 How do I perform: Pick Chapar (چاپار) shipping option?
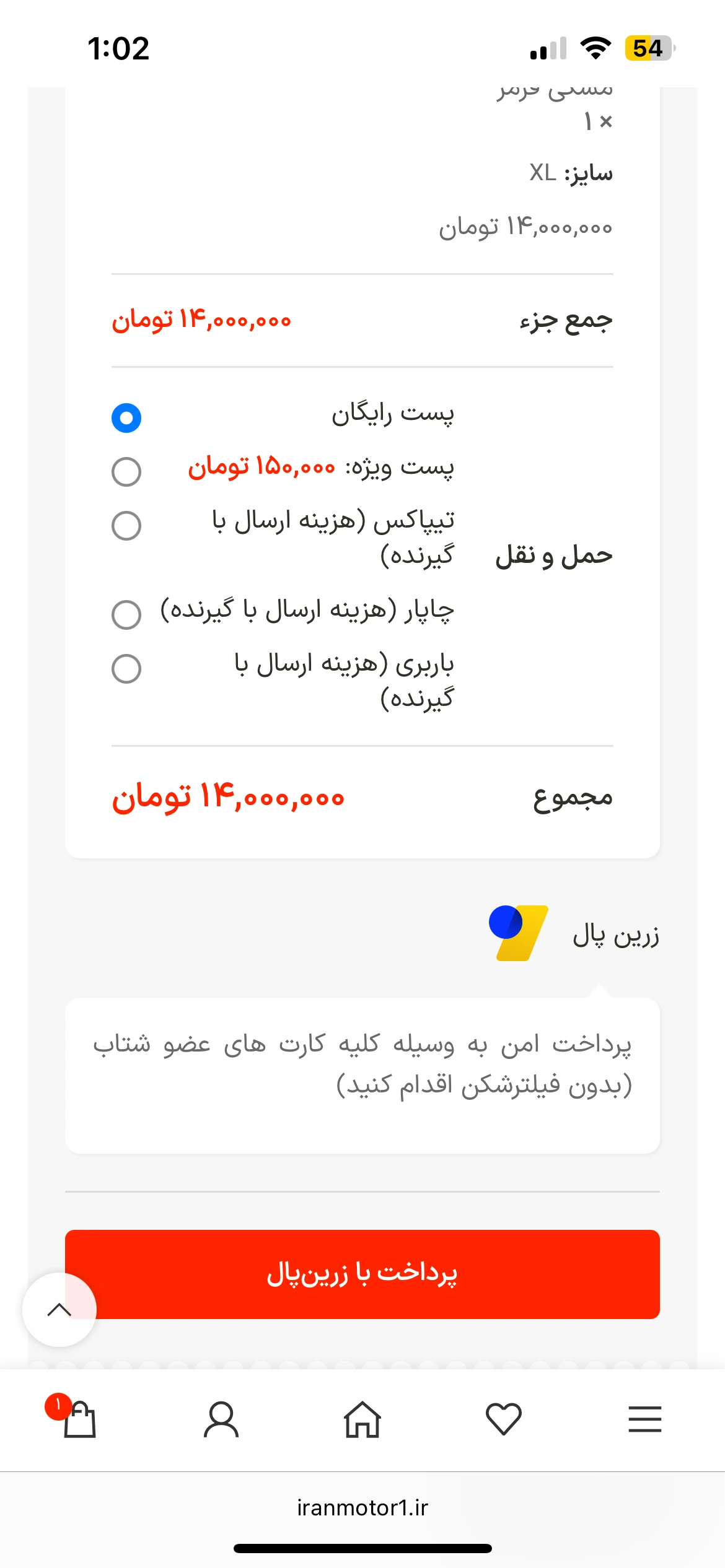126,615
